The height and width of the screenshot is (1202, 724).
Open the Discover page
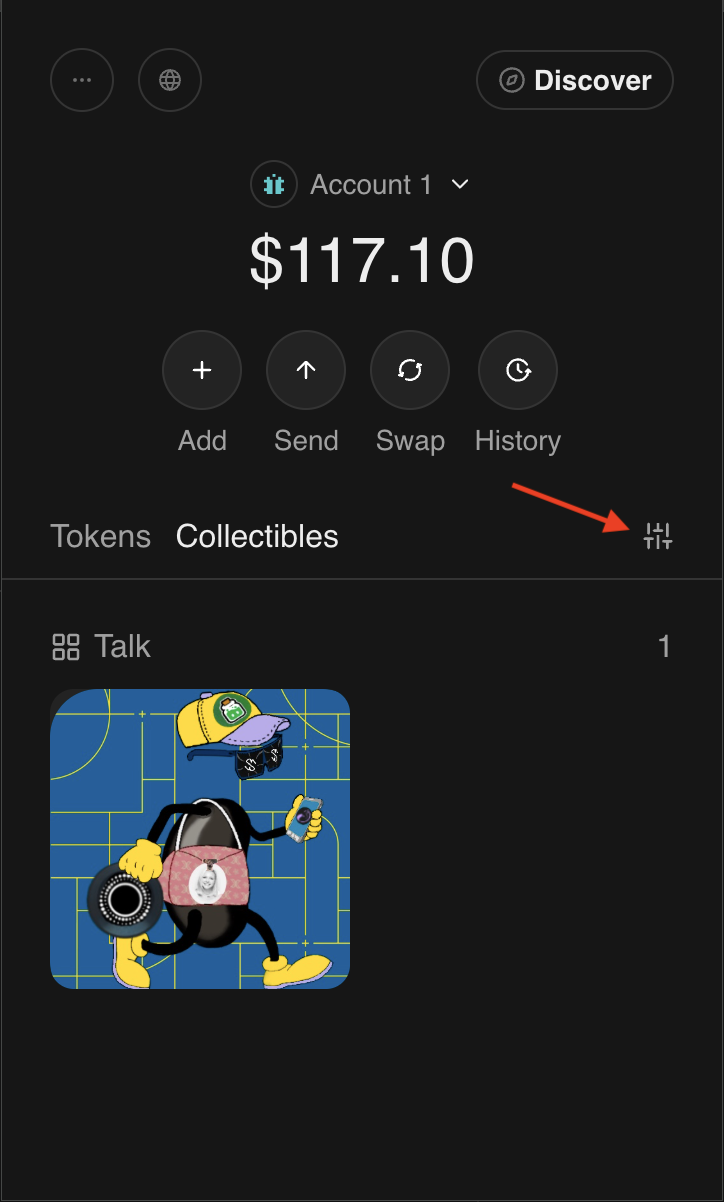coord(575,80)
